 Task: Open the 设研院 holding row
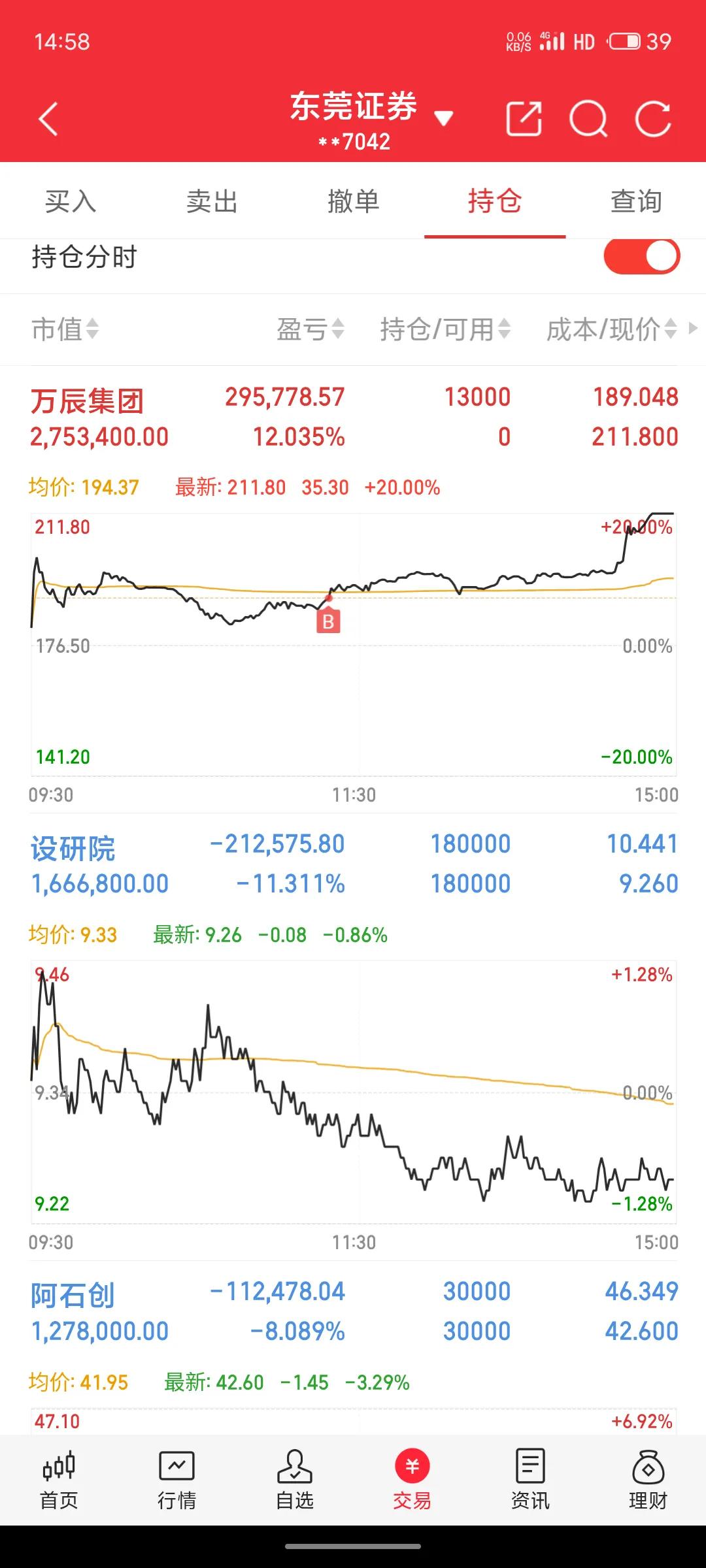point(353,864)
